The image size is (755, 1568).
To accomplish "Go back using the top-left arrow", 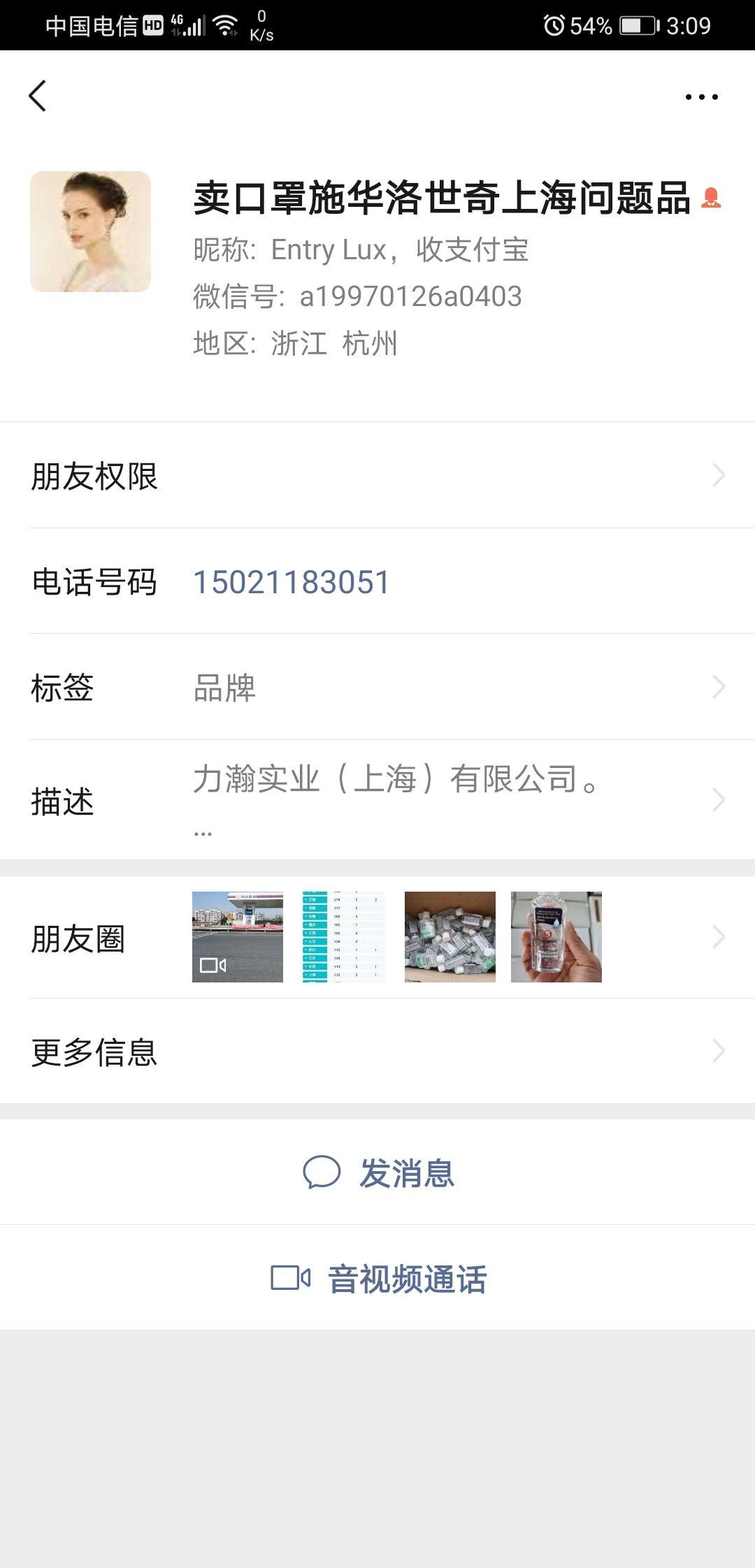I will coord(38,96).
